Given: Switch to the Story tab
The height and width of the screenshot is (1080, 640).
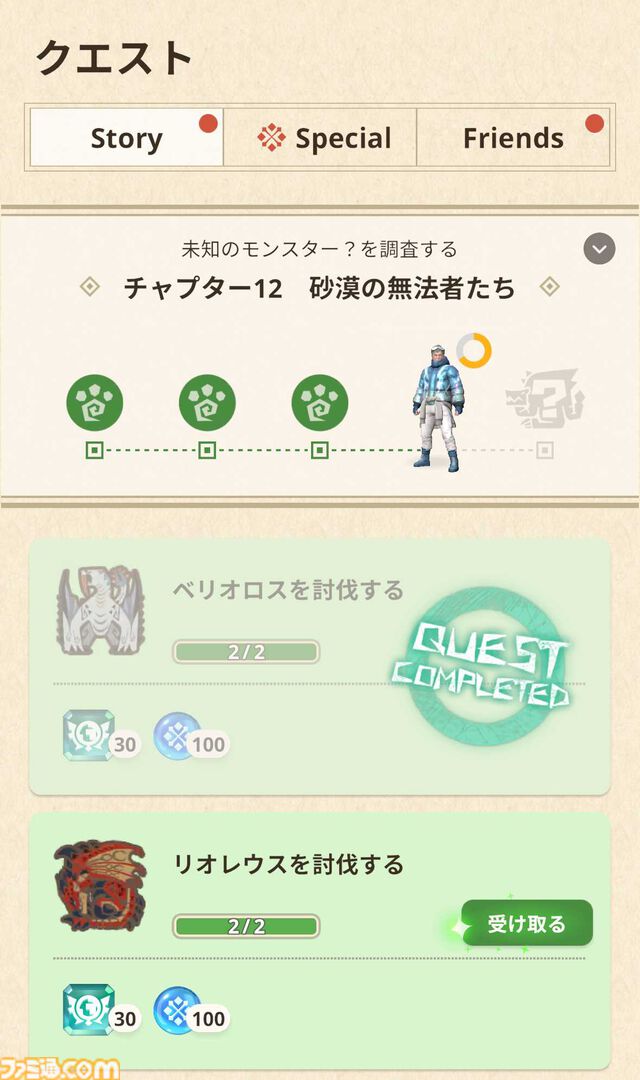Looking at the screenshot, I should click(x=126, y=138).
